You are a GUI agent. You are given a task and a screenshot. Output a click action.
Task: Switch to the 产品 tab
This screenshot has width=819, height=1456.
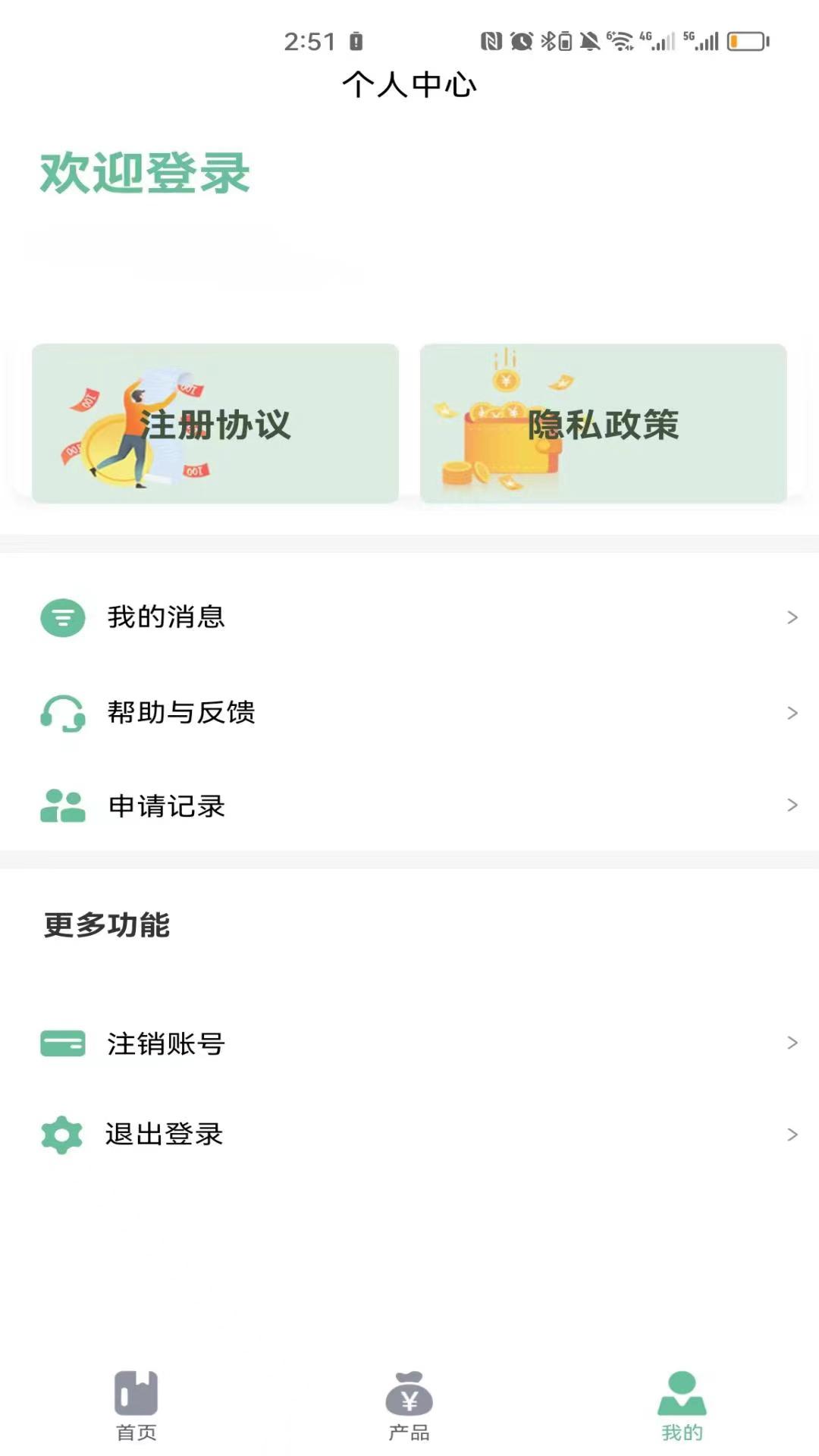click(x=409, y=1404)
